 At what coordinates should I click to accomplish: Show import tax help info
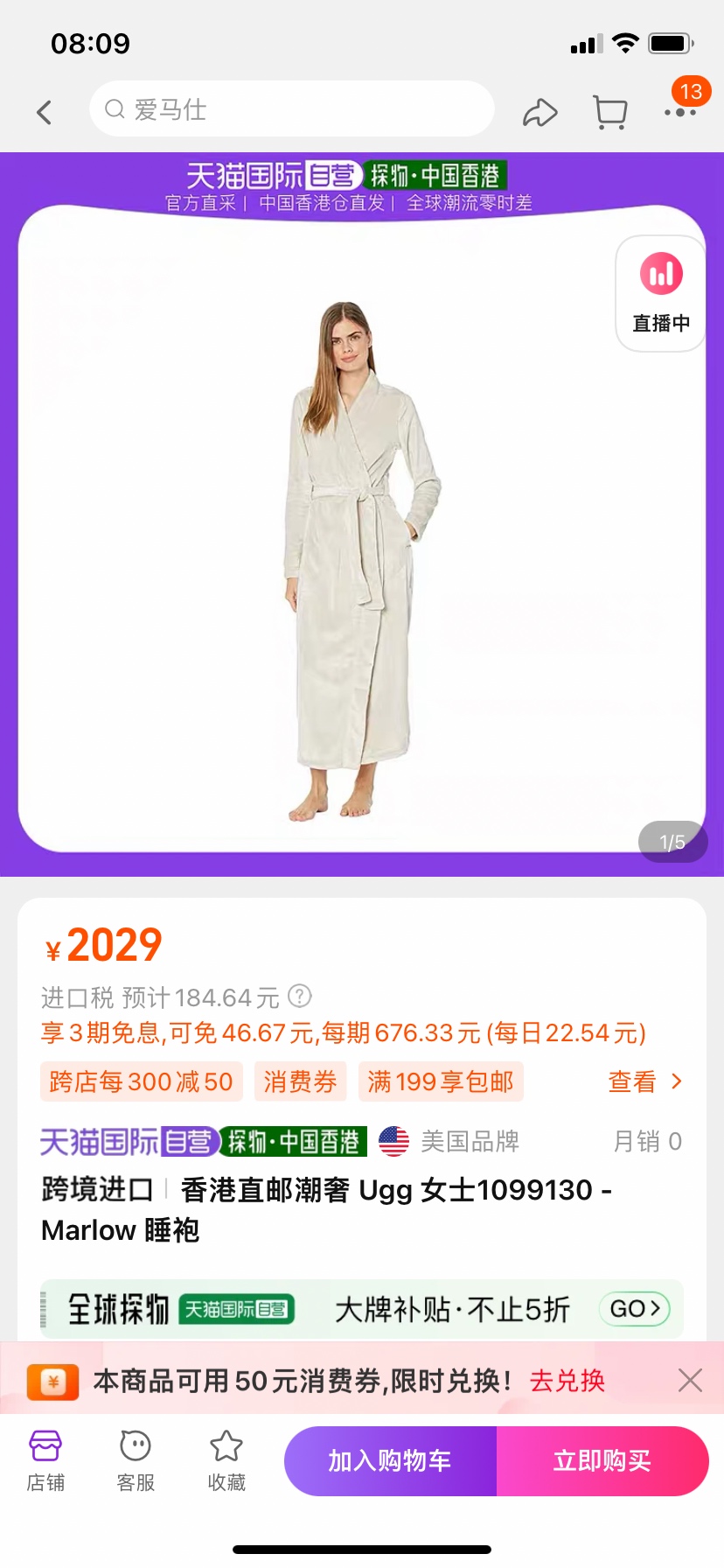[x=300, y=997]
